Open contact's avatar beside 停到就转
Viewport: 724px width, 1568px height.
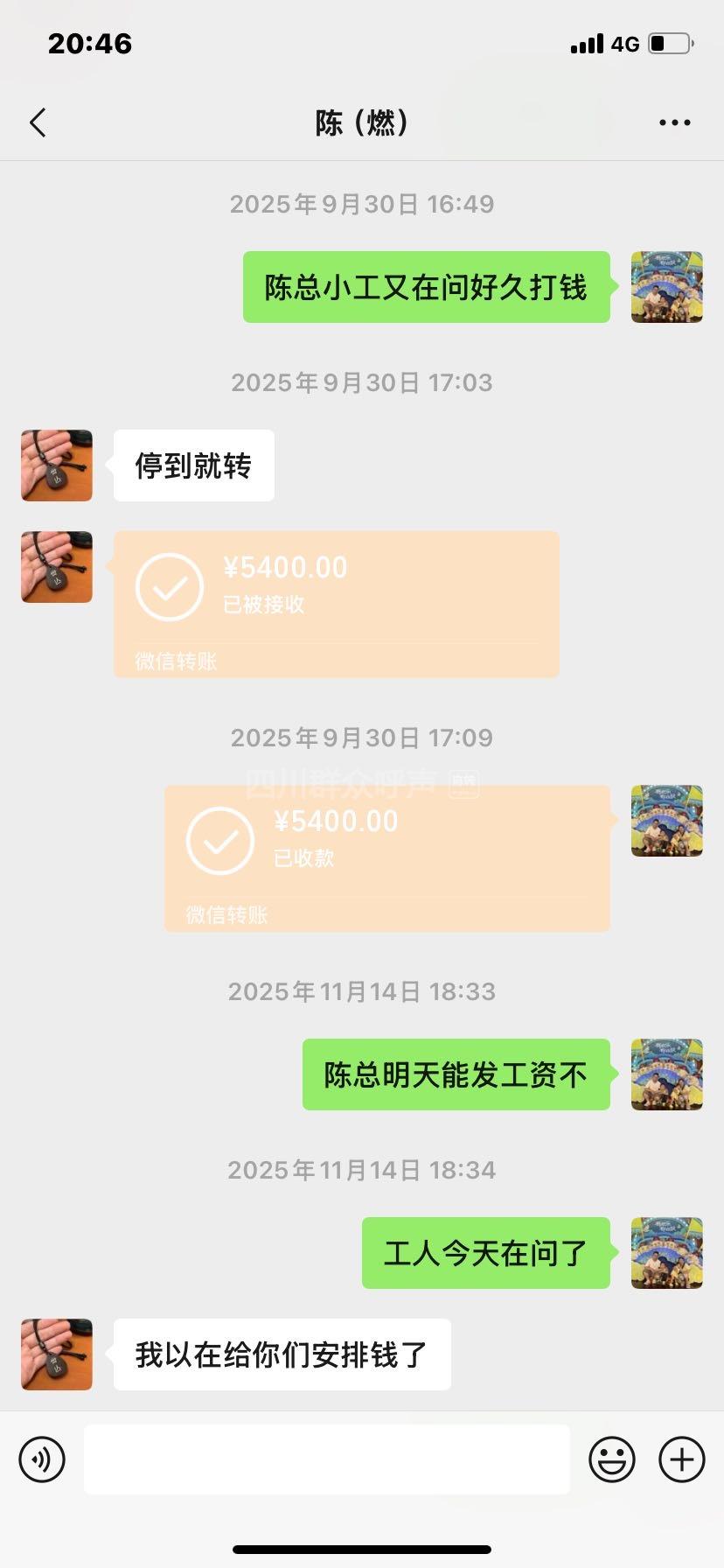point(57,465)
